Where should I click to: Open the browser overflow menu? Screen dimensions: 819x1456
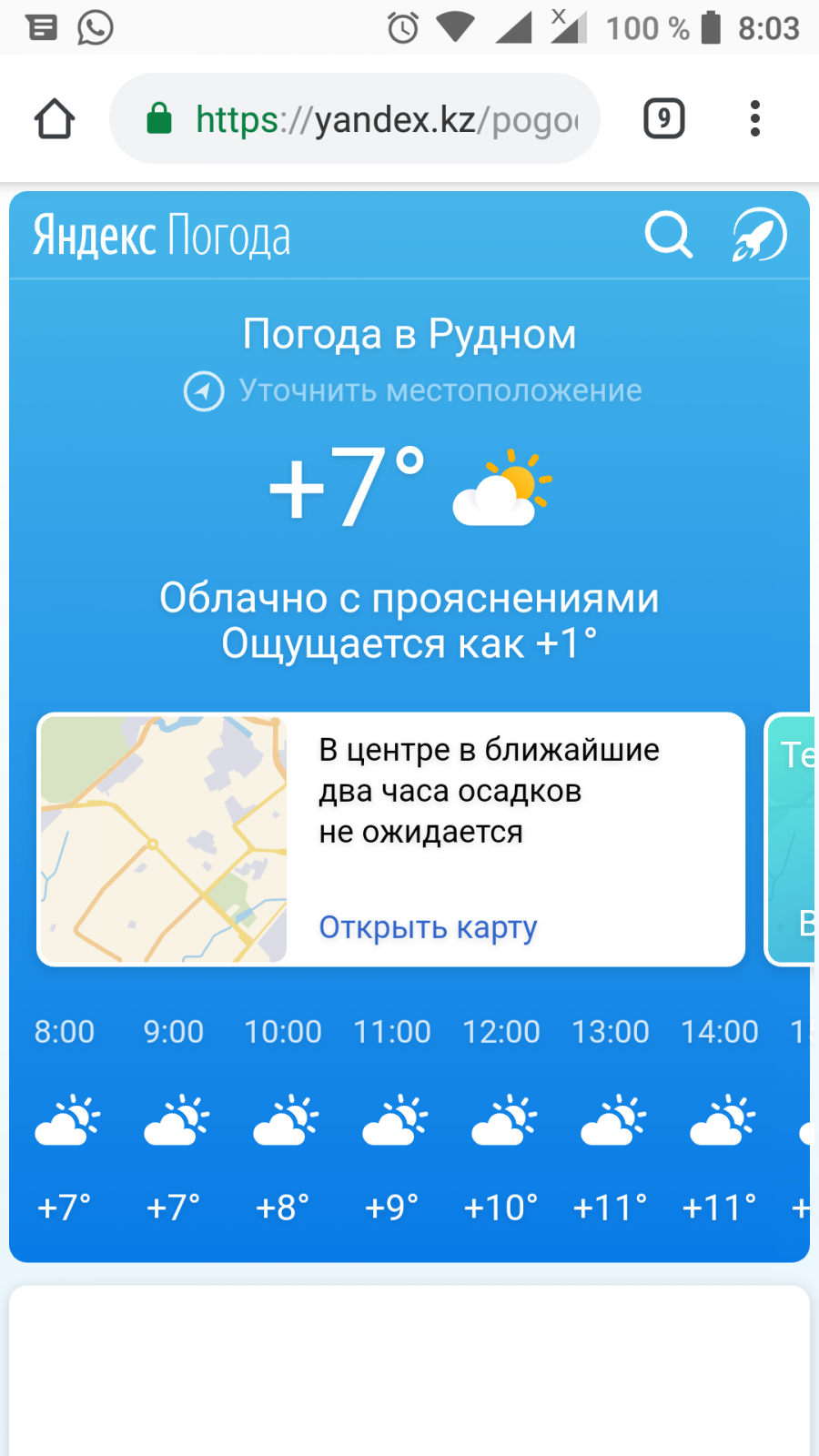[754, 119]
